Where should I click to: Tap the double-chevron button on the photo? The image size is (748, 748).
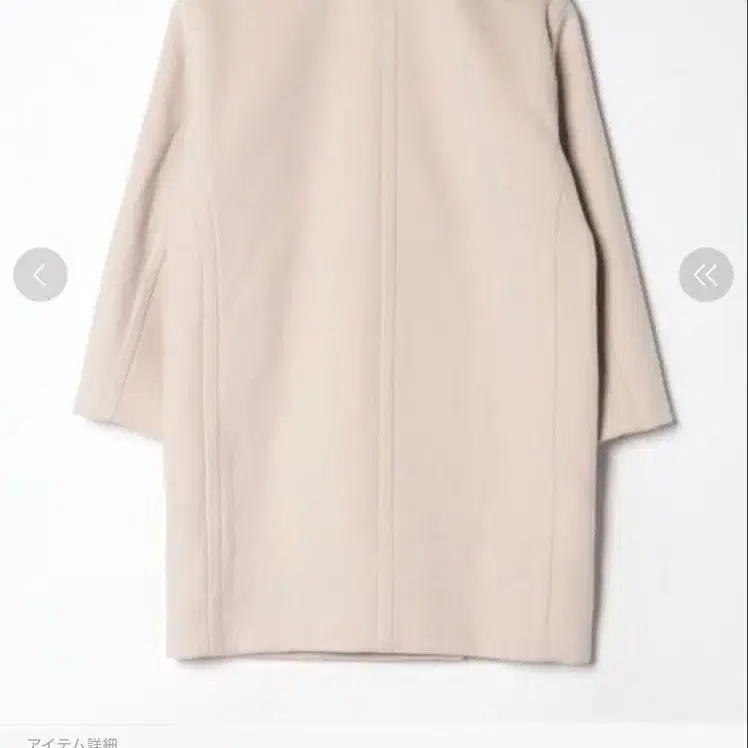click(706, 275)
